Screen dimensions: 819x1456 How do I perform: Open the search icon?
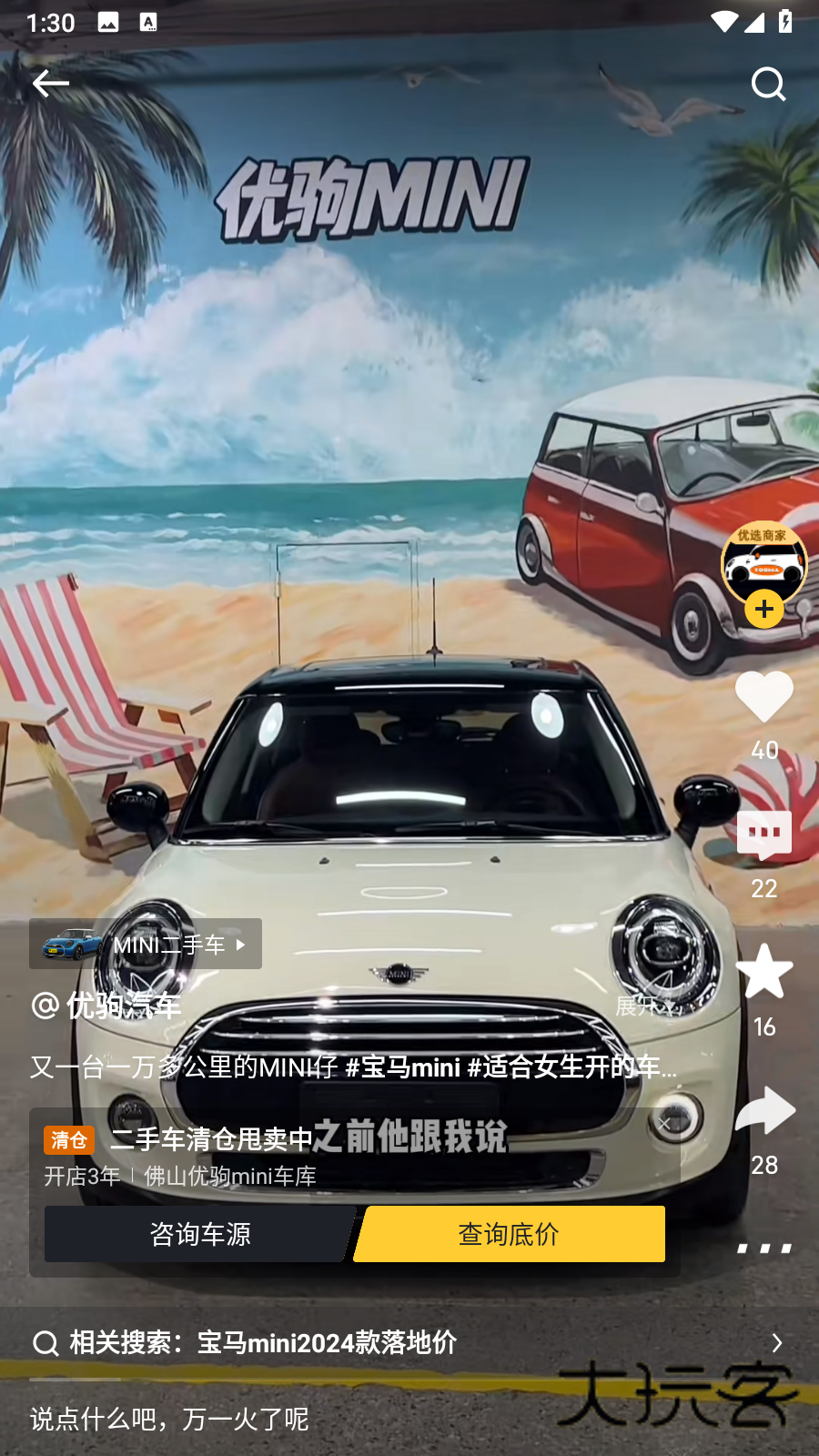(x=769, y=84)
